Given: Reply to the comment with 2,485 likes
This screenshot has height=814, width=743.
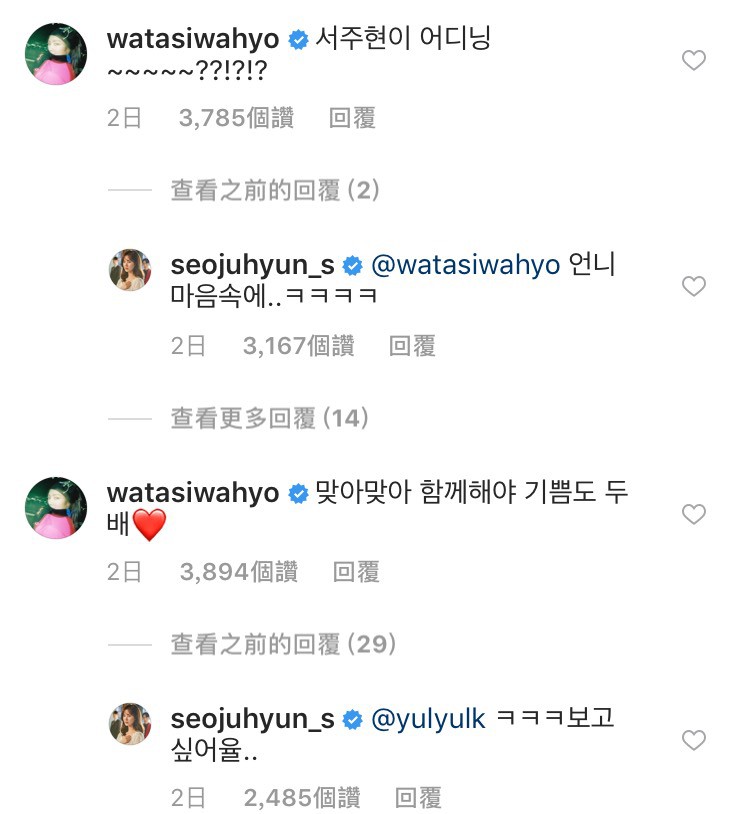Looking at the screenshot, I should click(418, 798).
